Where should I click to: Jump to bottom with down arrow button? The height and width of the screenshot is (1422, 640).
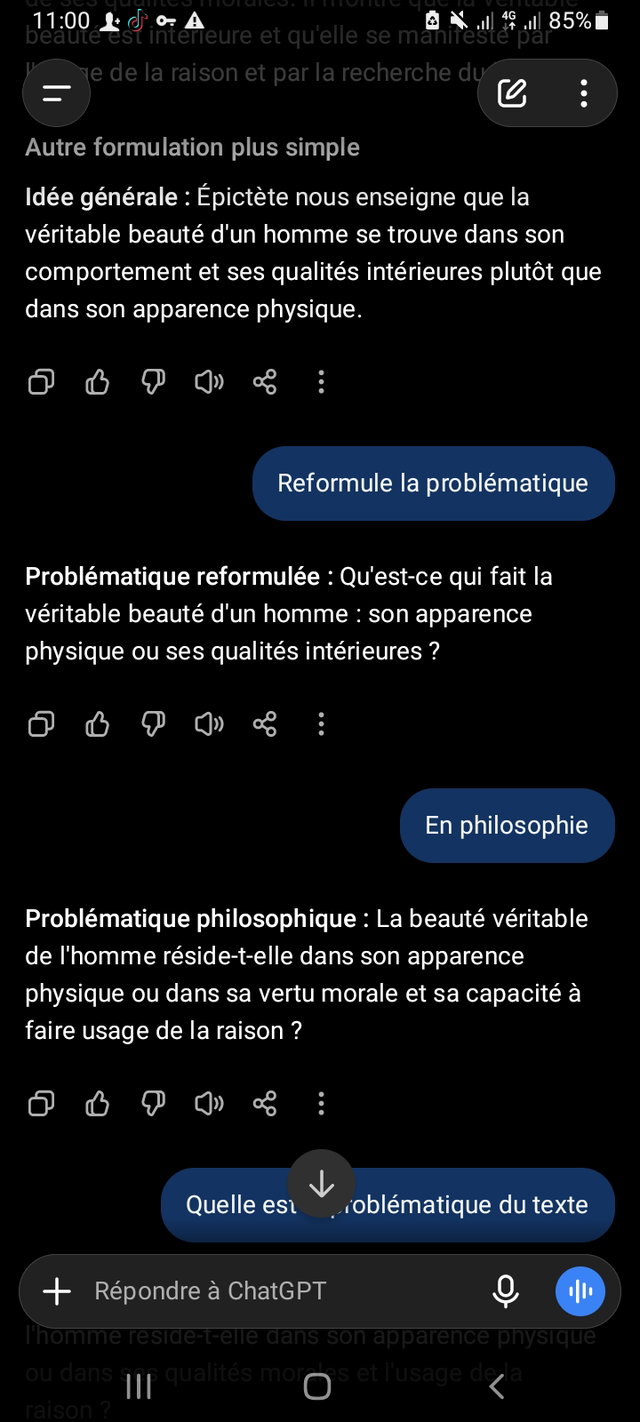tap(322, 1184)
